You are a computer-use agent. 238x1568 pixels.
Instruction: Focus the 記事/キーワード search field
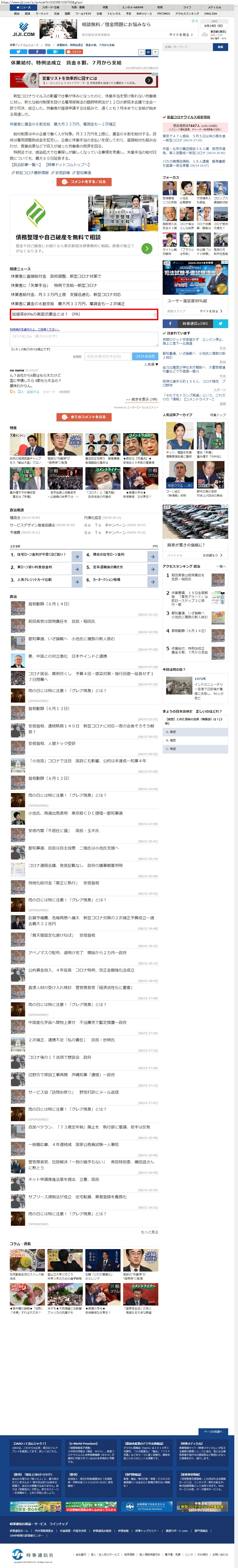pos(188,47)
